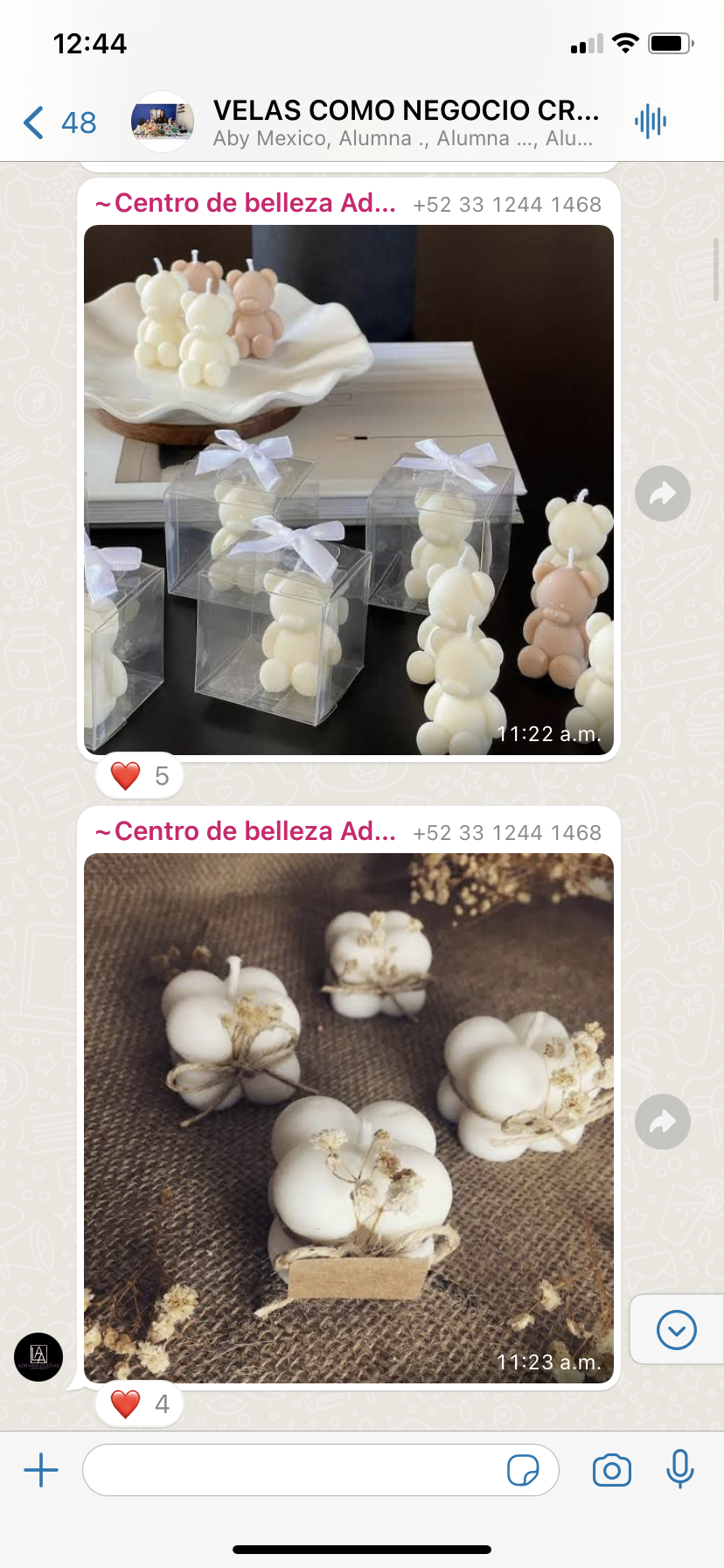Screen dimensions: 724x1568
Task: Open the group profile picture
Action: pos(162,122)
